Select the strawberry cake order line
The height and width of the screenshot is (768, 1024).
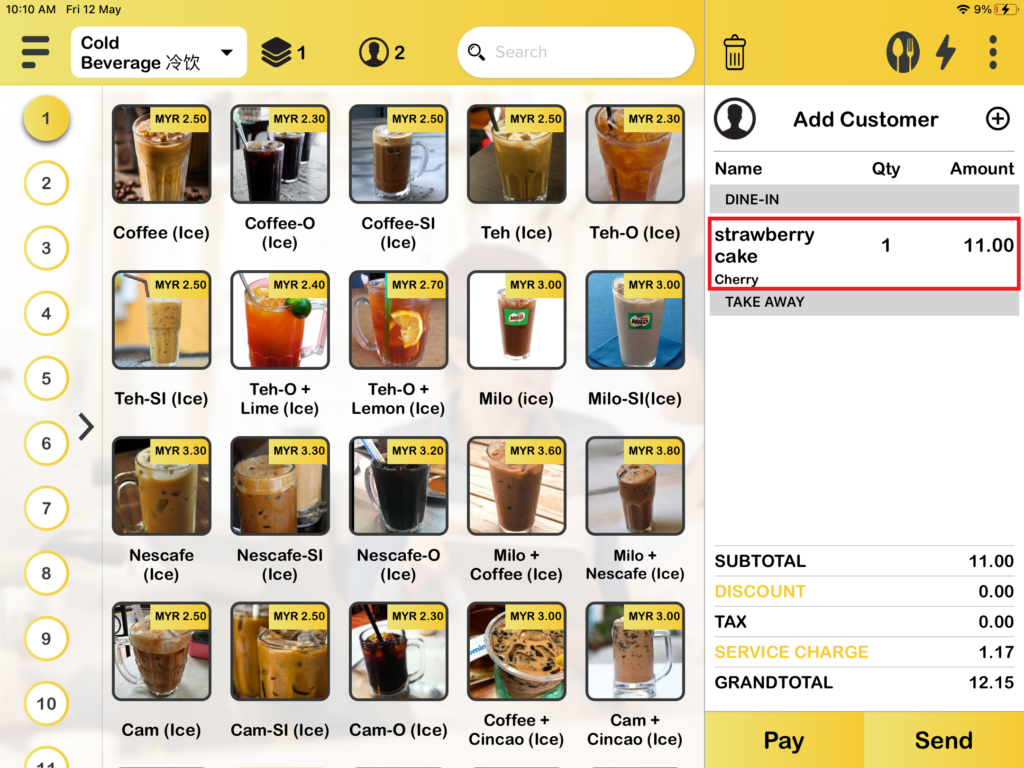863,254
